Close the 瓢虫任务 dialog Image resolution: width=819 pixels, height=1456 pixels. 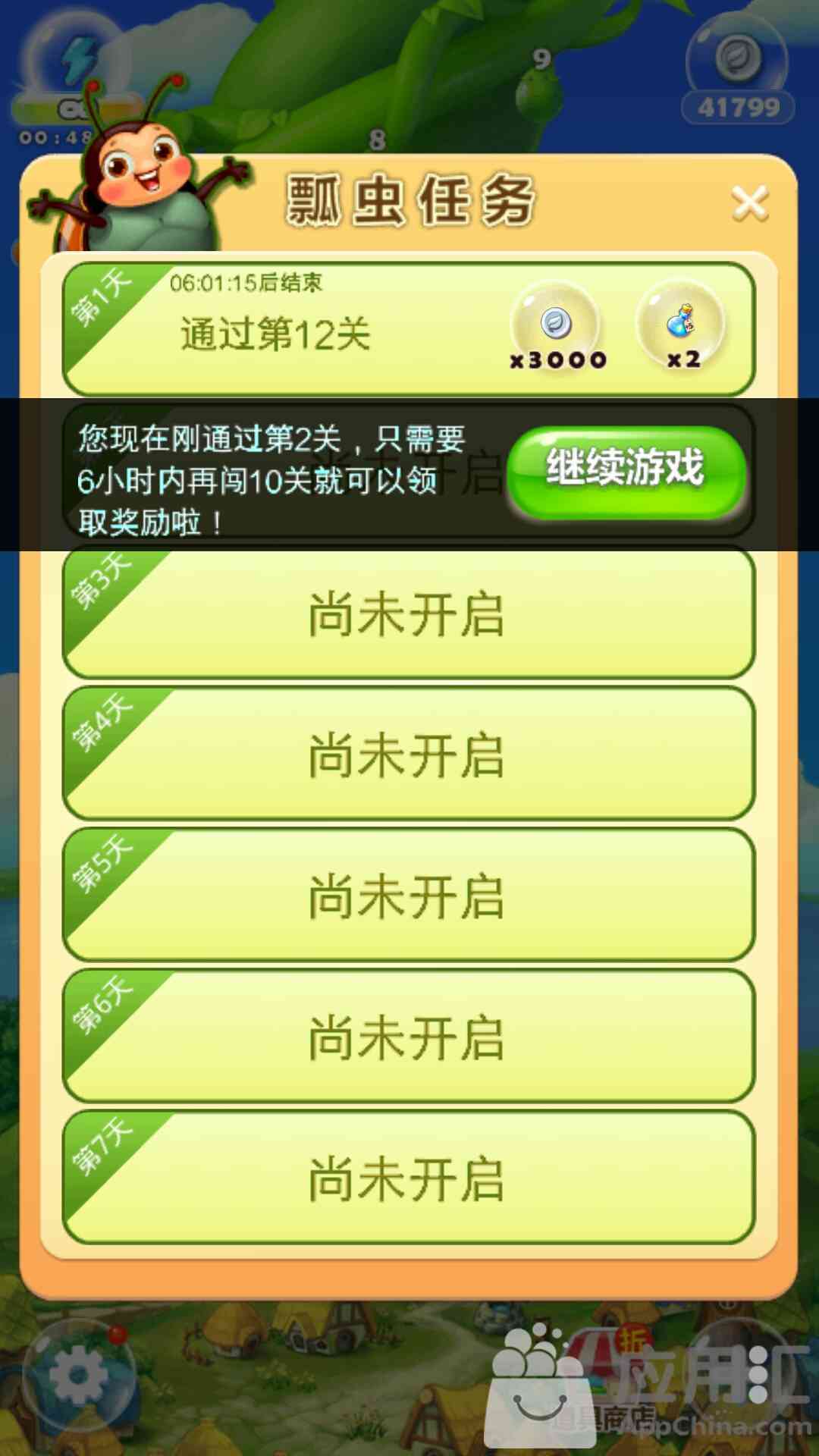tap(750, 203)
